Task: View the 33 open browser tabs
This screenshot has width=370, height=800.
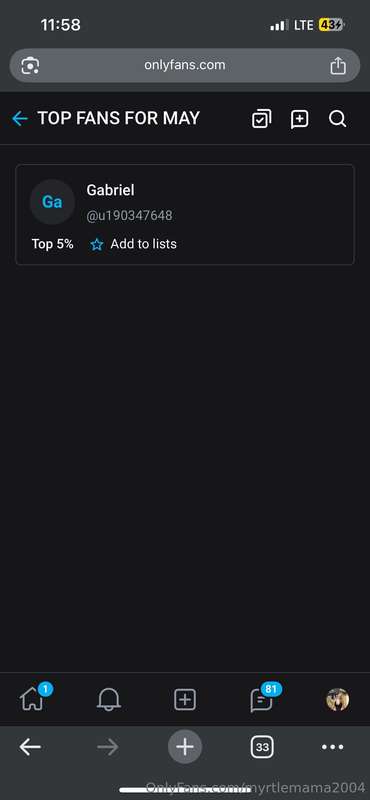Action: pos(262,747)
